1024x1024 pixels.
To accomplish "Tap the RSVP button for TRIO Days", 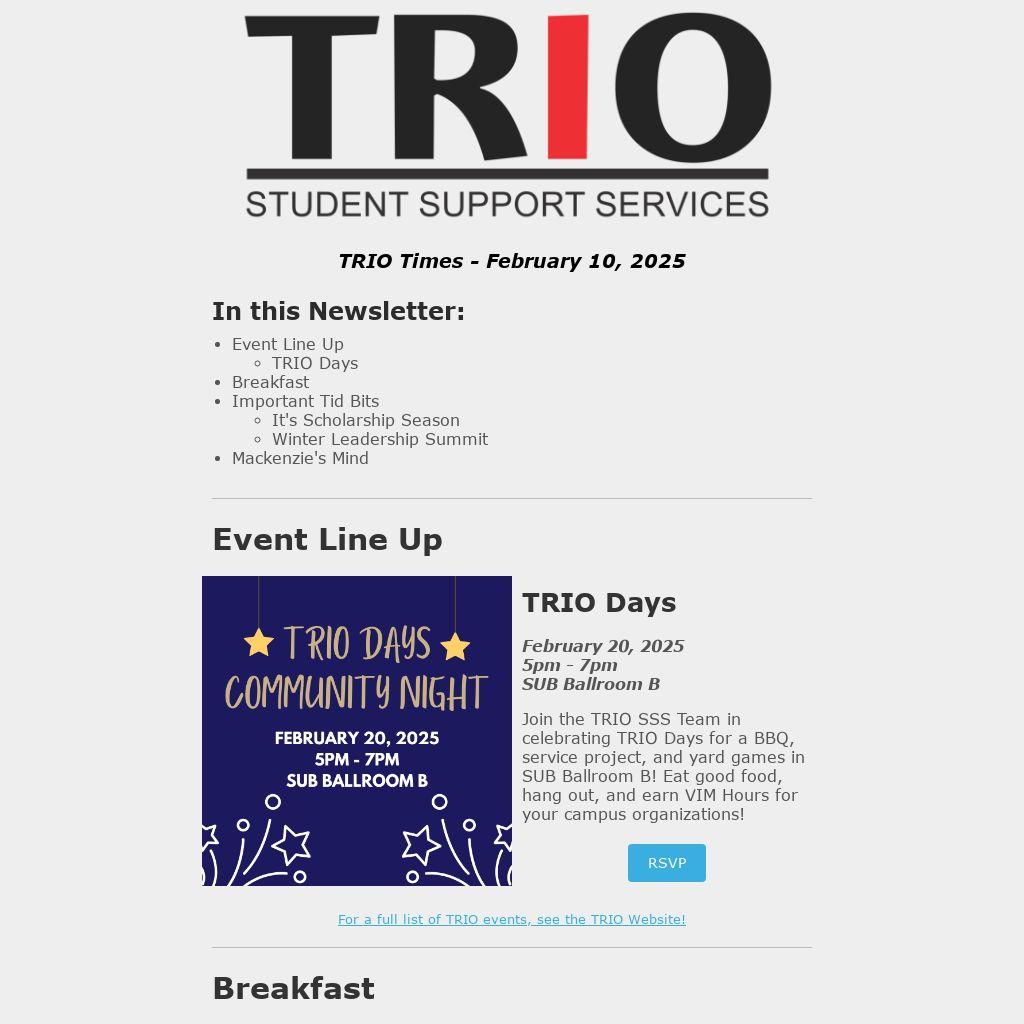I will tap(666, 863).
